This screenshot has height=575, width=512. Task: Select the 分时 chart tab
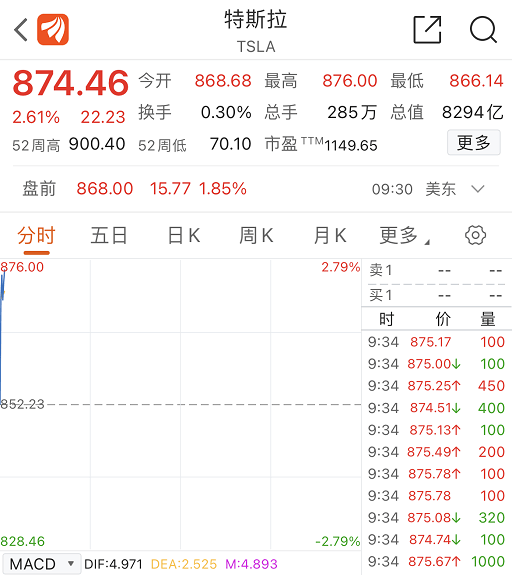(36, 236)
